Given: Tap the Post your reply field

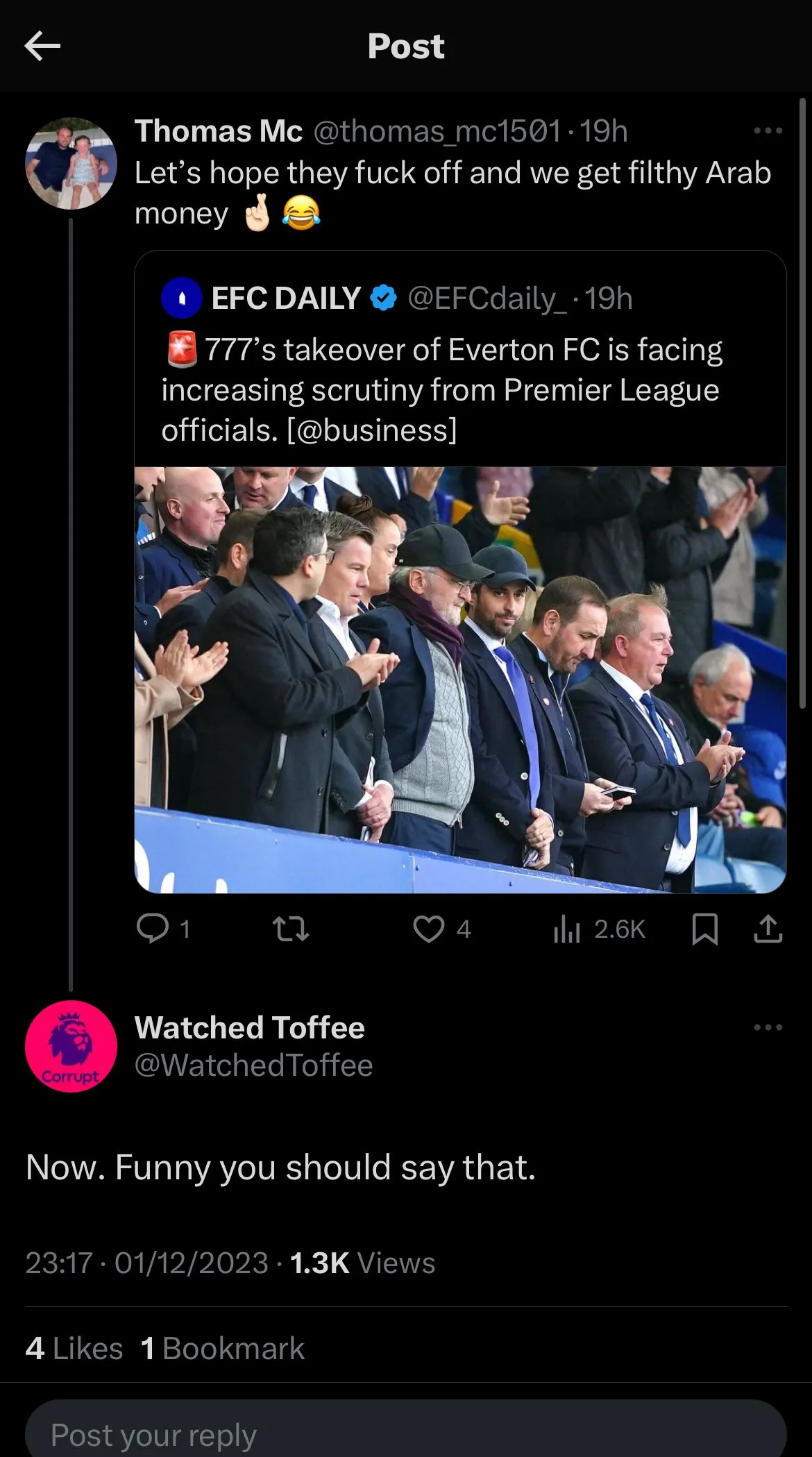Looking at the screenshot, I should click(405, 1434).
